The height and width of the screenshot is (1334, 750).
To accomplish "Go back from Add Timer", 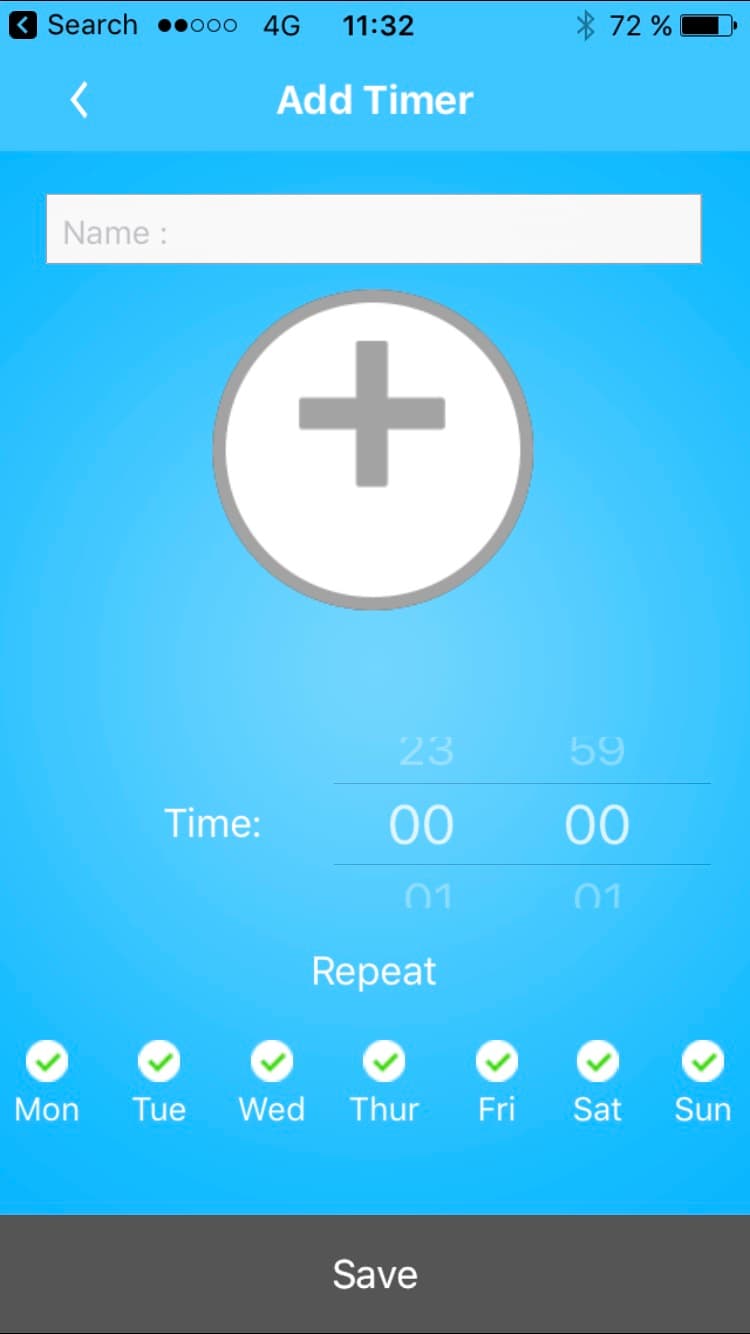I will pos(79,100).
